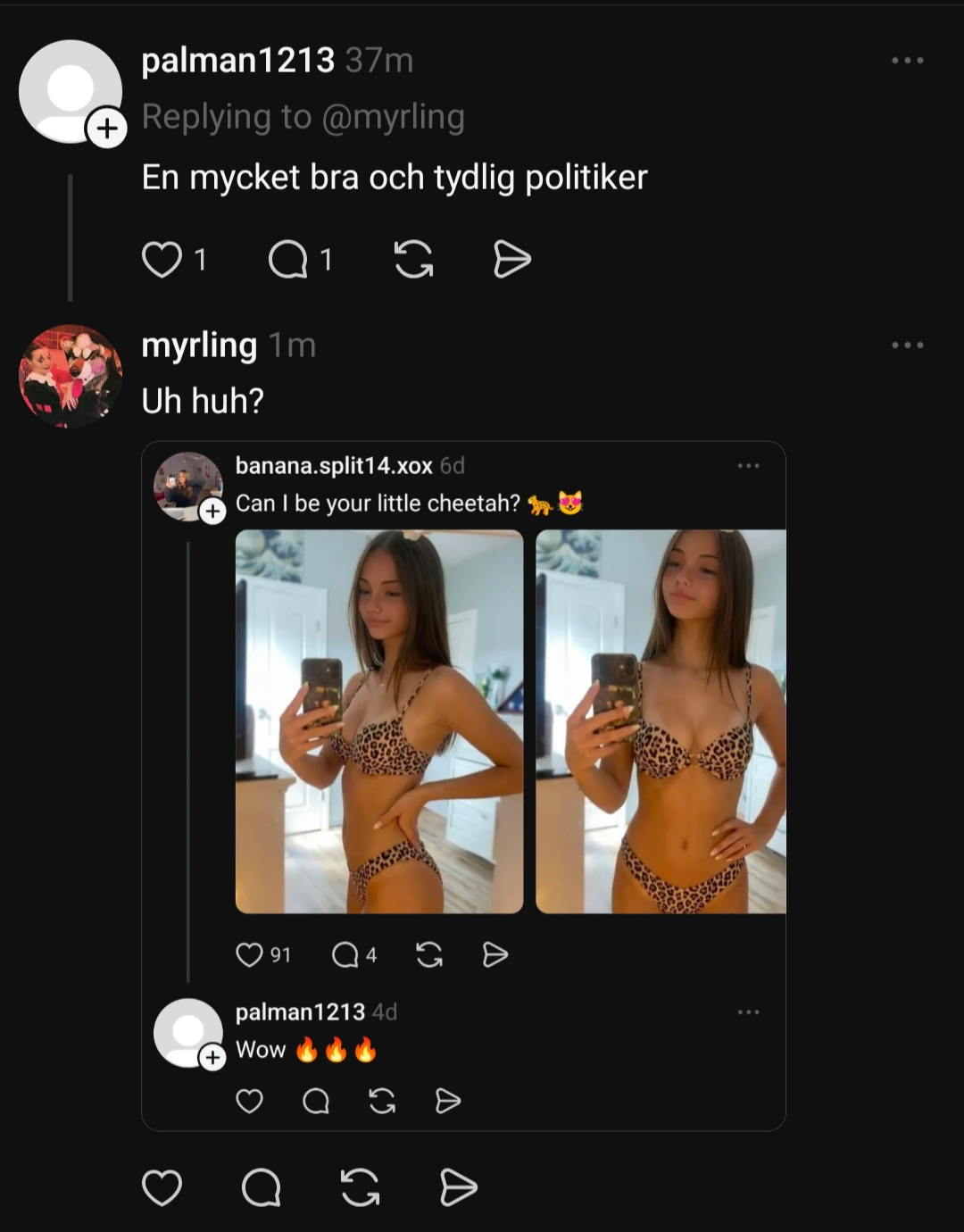Open first photo in the quoted post
Image resolution: width=964 pixels, height=1232 pixels.
click(379, 721)
